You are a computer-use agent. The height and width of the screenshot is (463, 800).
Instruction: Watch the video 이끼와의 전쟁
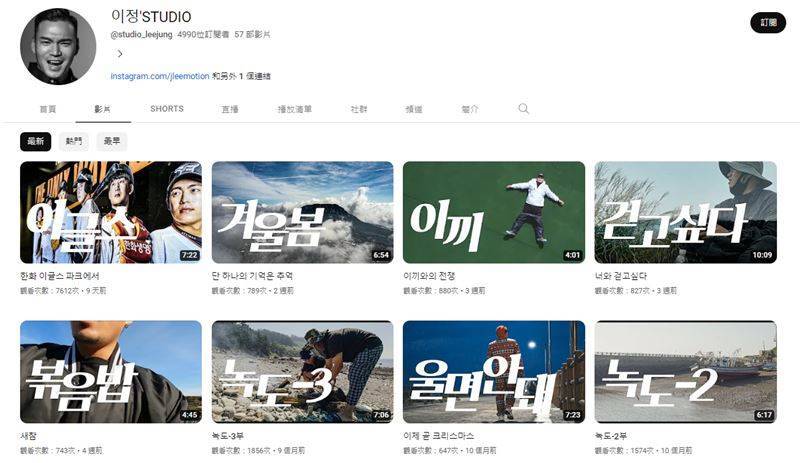[493, 212]
